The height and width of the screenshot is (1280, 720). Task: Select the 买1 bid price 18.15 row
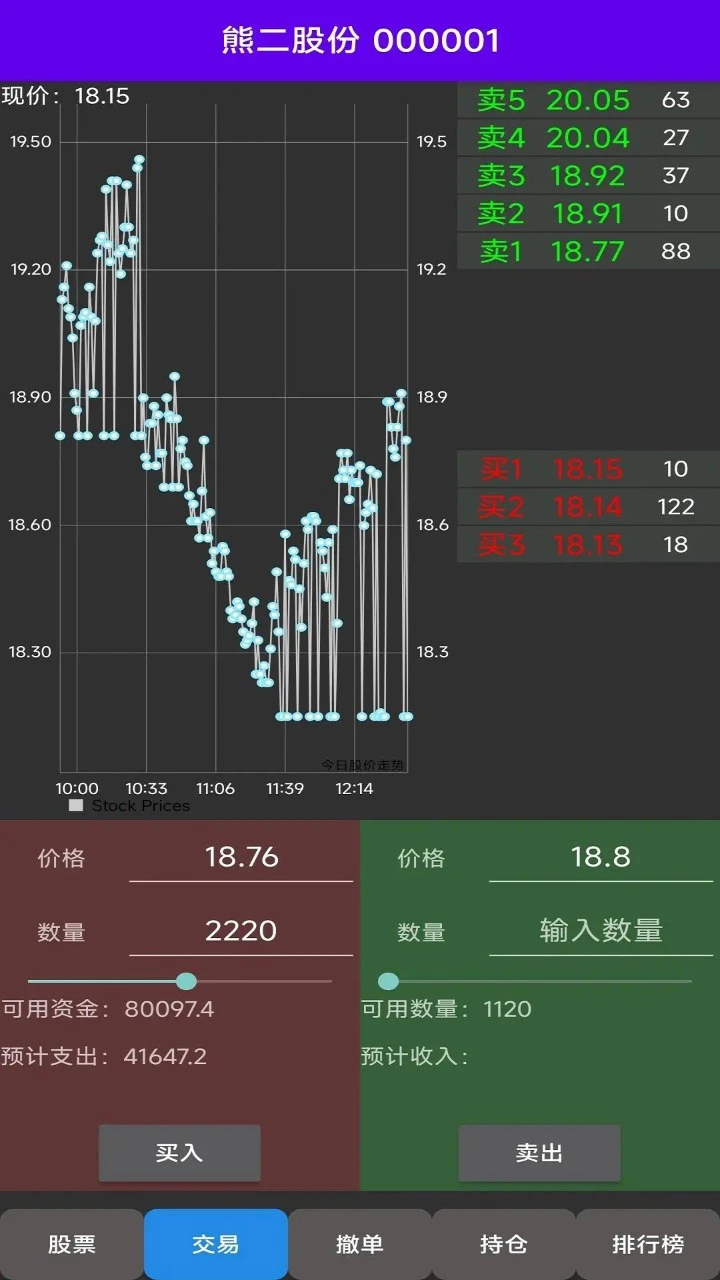[586, 468]
